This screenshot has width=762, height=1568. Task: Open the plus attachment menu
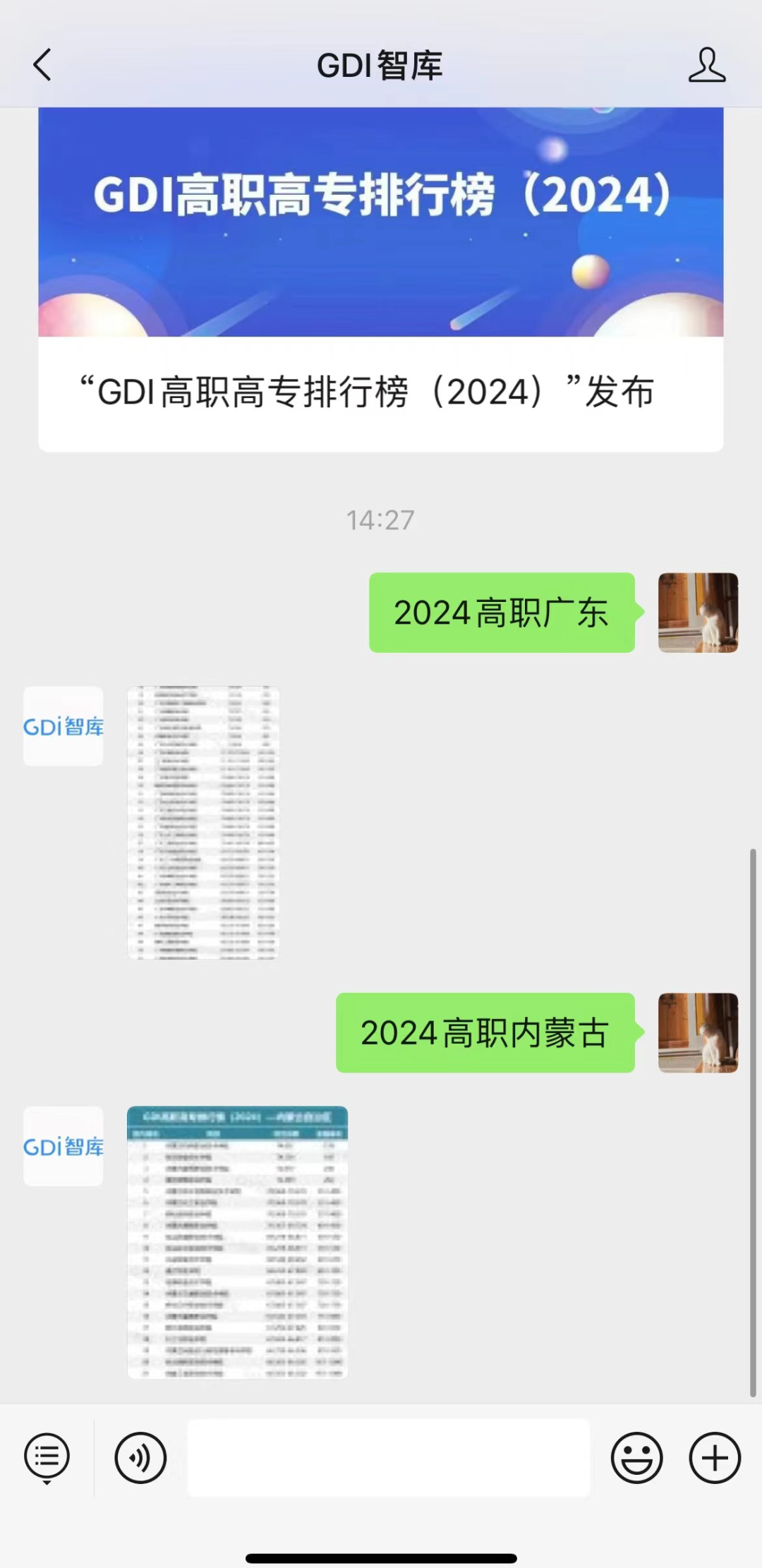pos(714,1457)
